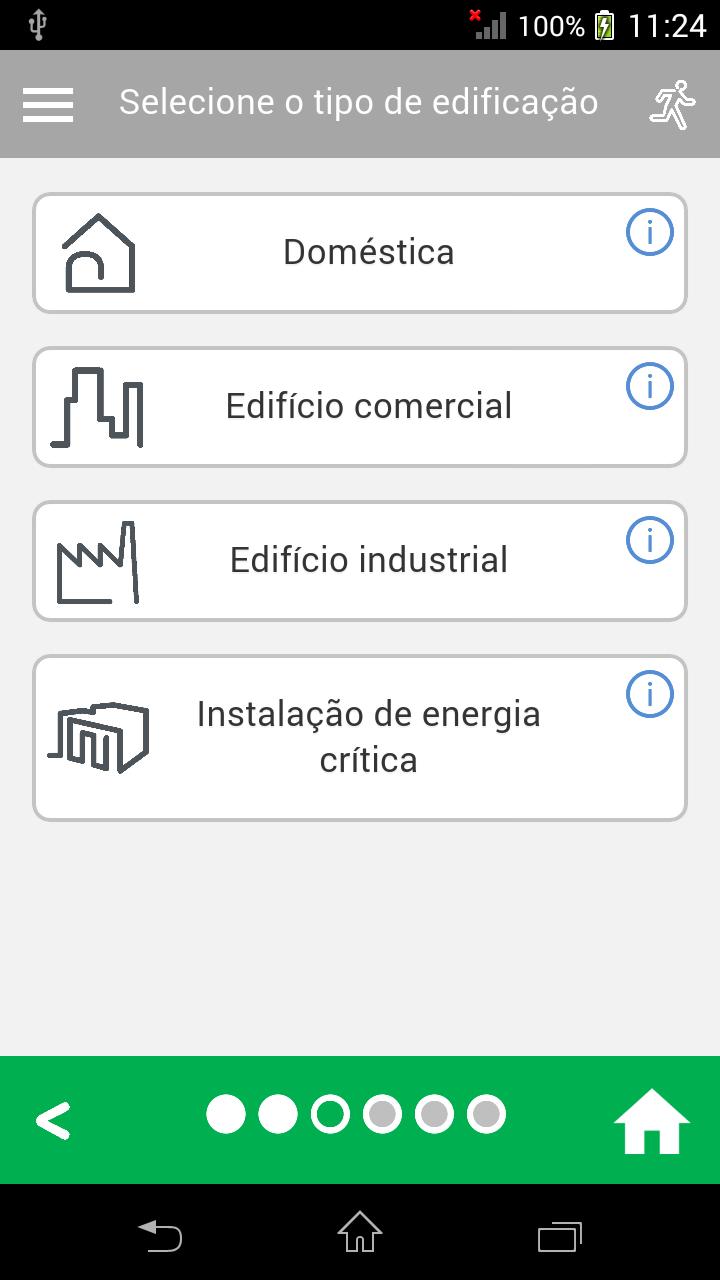This screenshot has width=720, height=1280.
Task: Jump to the first step dot
Action: point(226,1114)
